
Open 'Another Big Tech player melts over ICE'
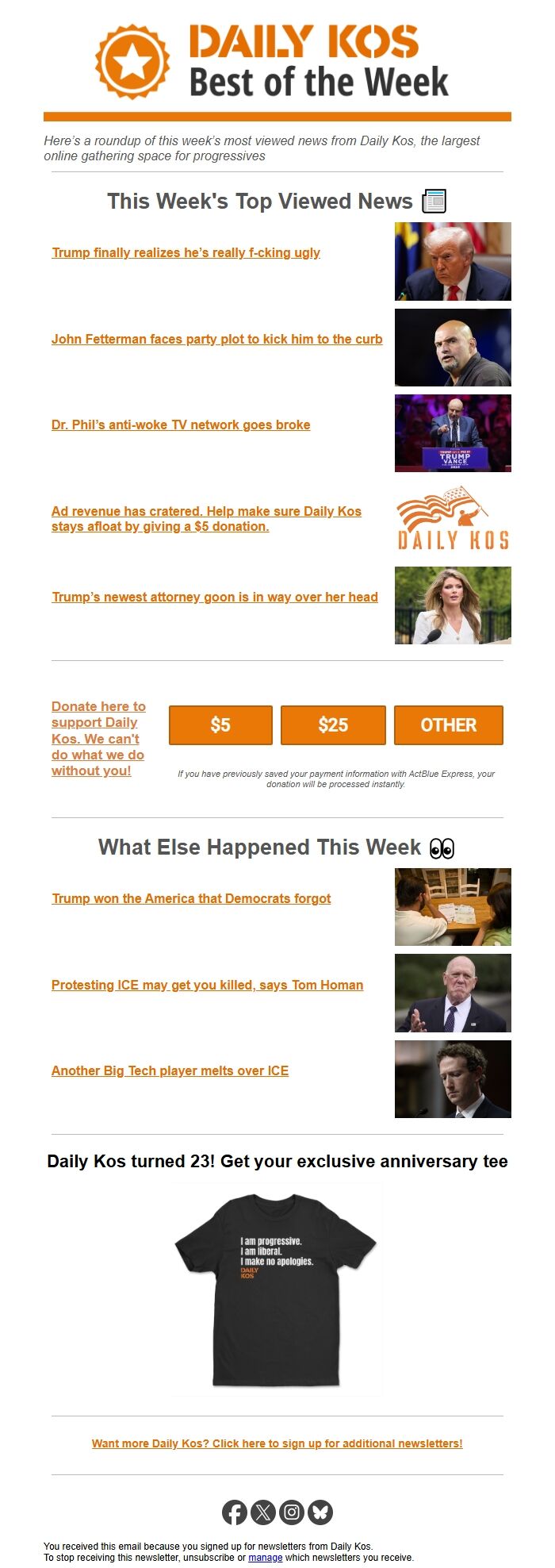point(170,1070)
